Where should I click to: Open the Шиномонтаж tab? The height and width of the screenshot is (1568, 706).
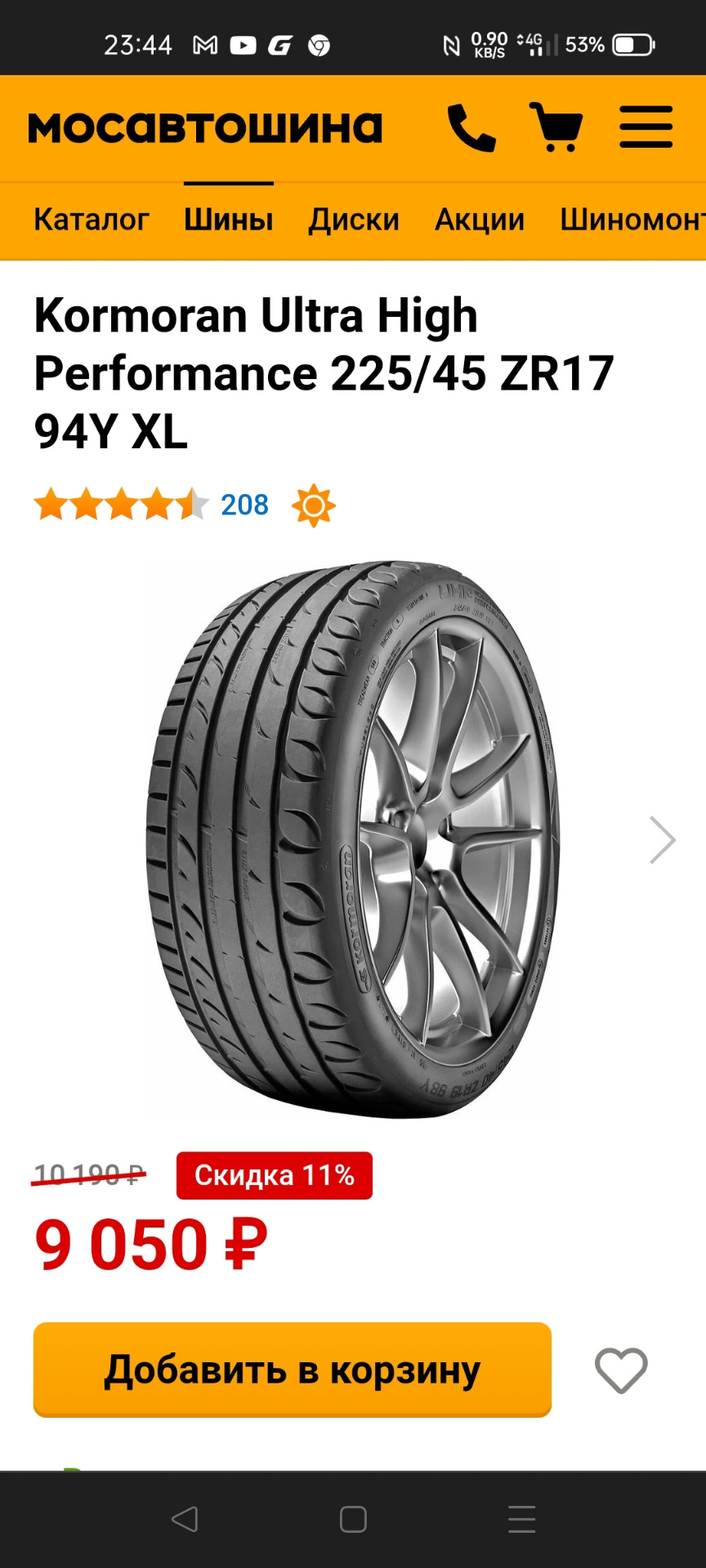click(631, 220)
